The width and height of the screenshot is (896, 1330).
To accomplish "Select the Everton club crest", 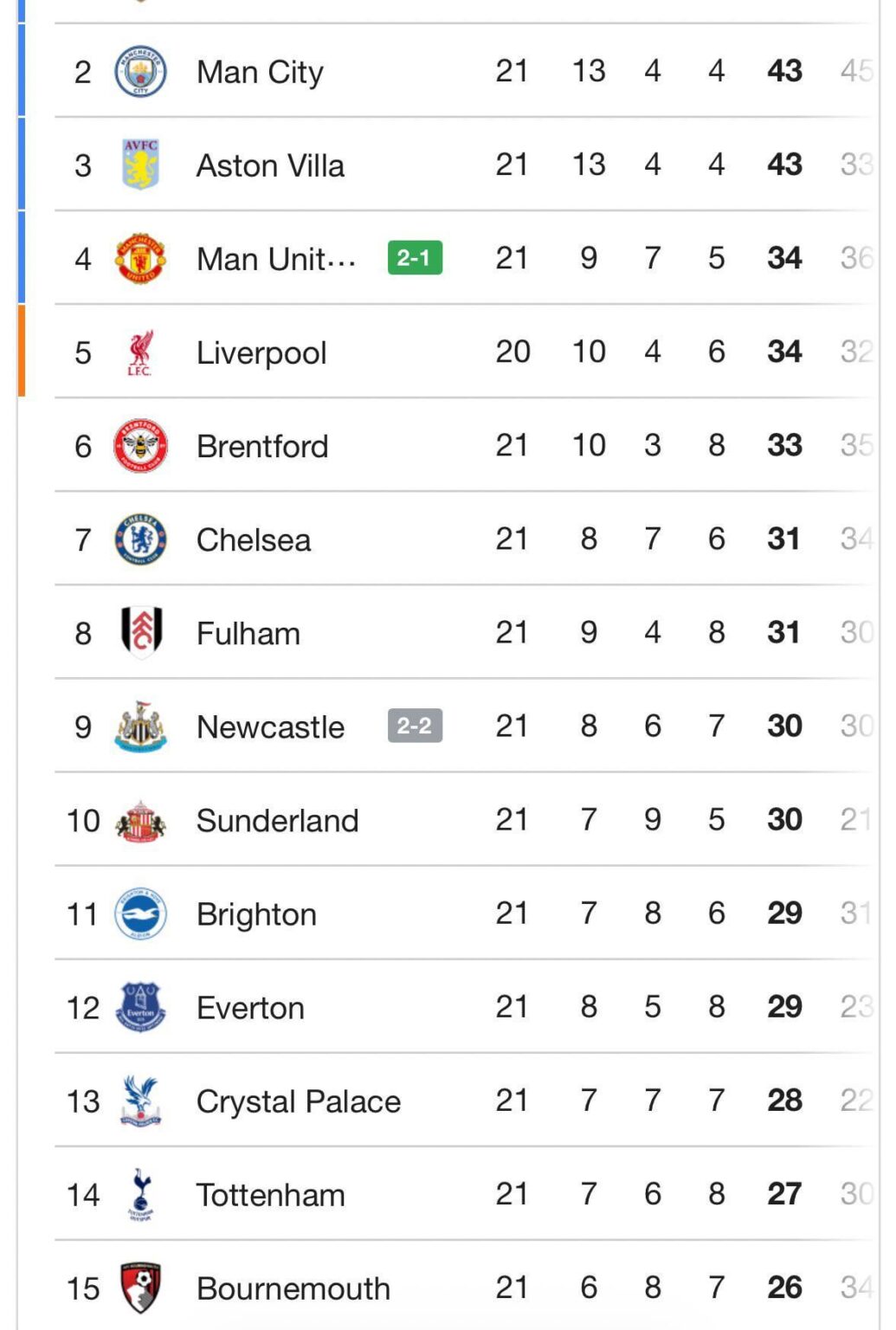I will pyautogui.click(x=140, y=1007).
